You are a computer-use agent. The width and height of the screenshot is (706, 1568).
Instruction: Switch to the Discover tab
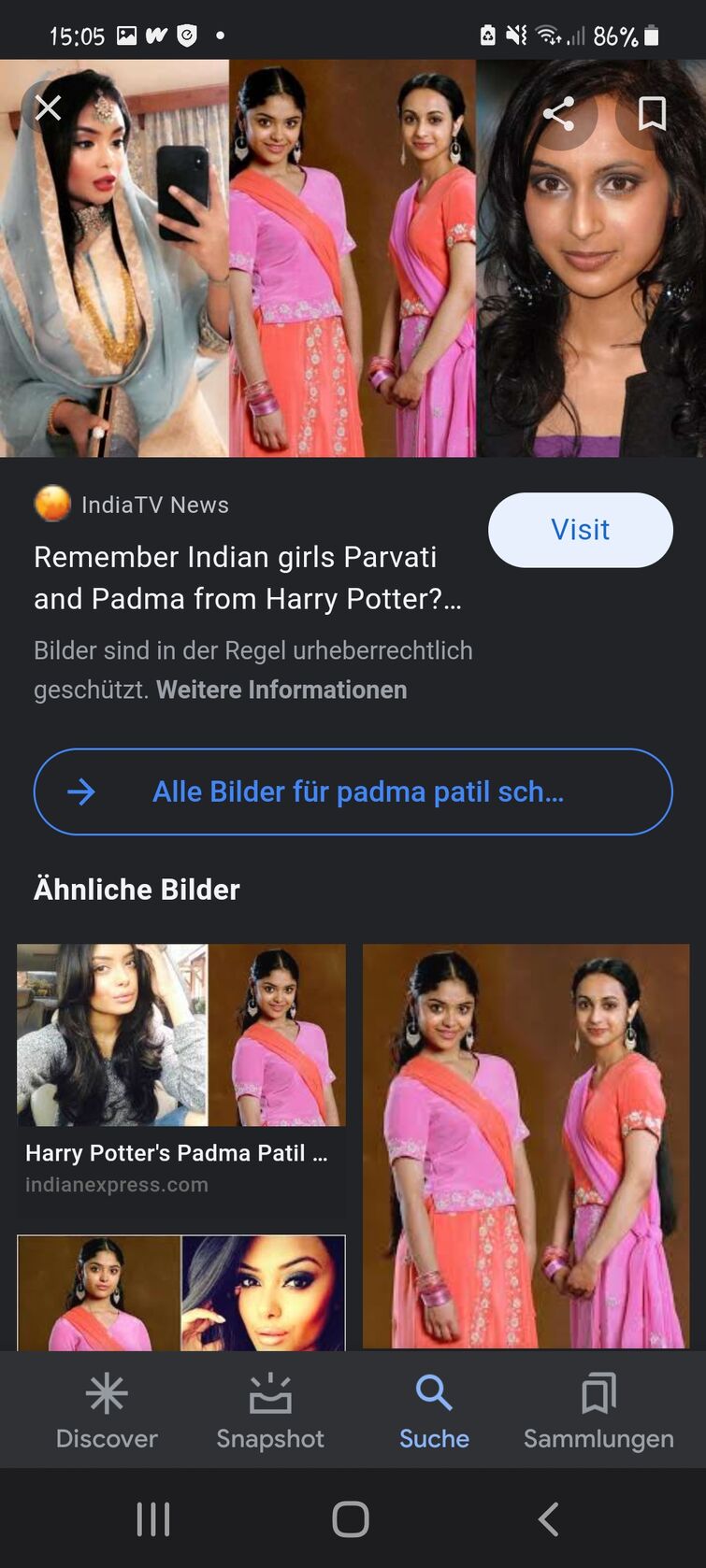click(x=107, y=1411)
